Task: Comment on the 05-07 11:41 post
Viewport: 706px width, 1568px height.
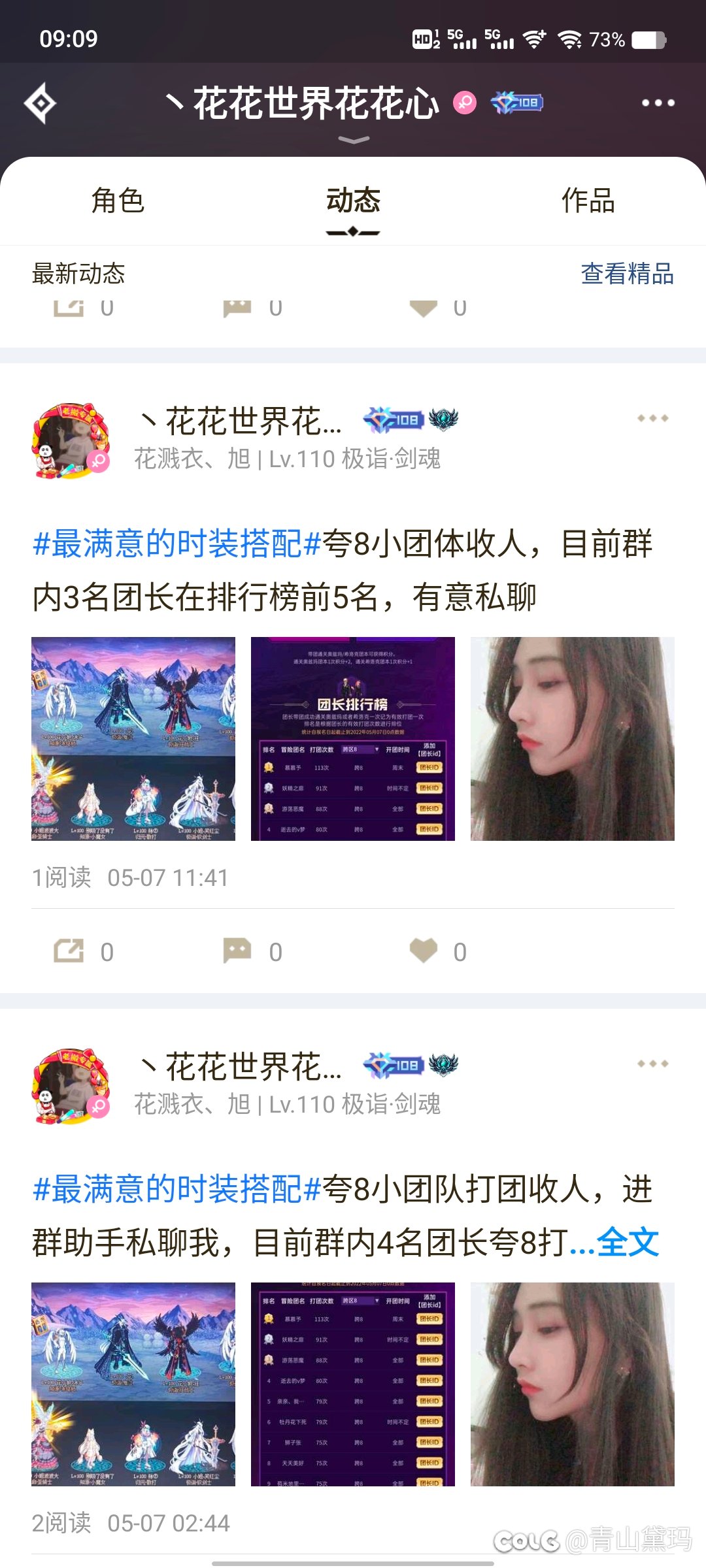Action: point(237,951)
